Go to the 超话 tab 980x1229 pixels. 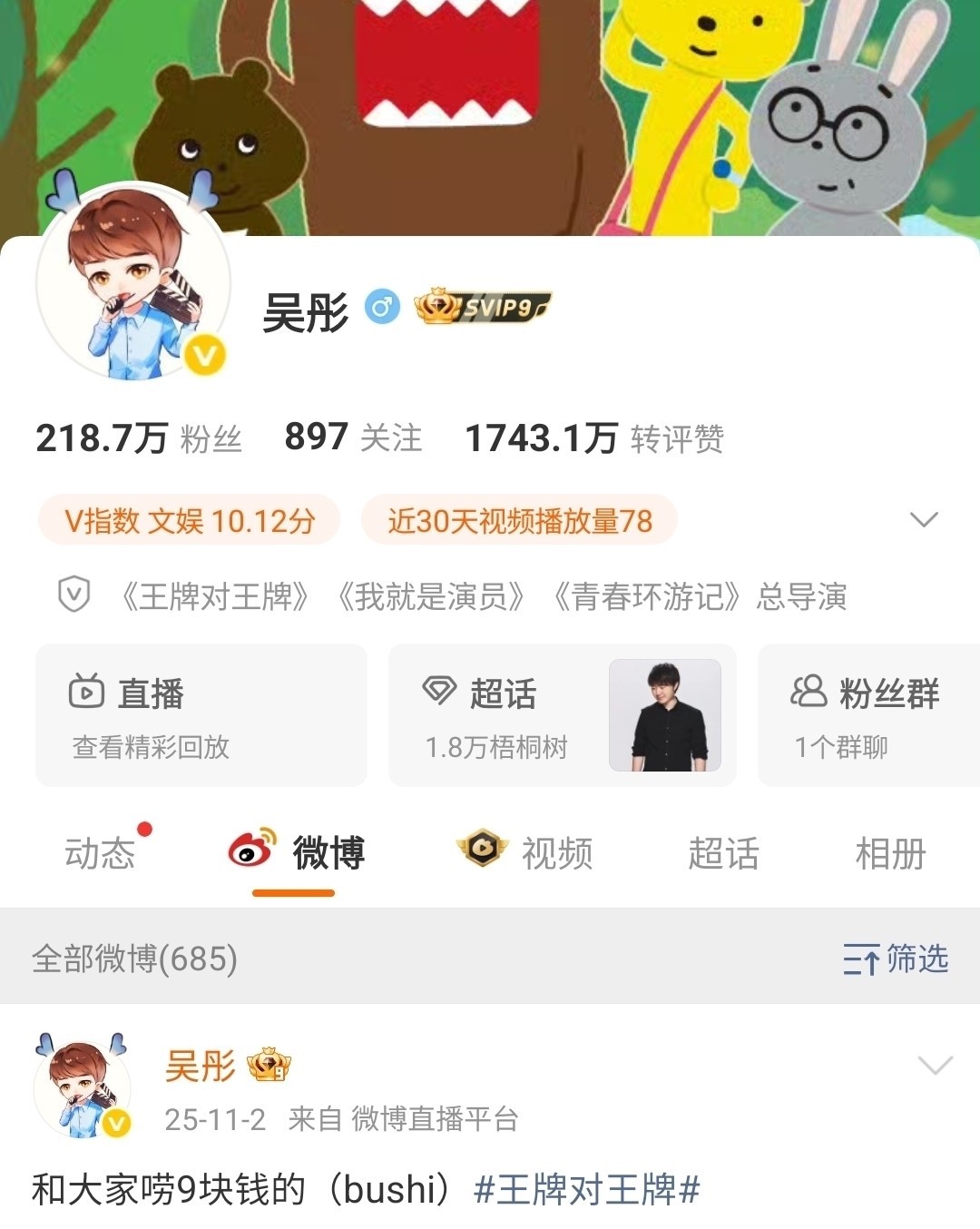tap(723, 854)
